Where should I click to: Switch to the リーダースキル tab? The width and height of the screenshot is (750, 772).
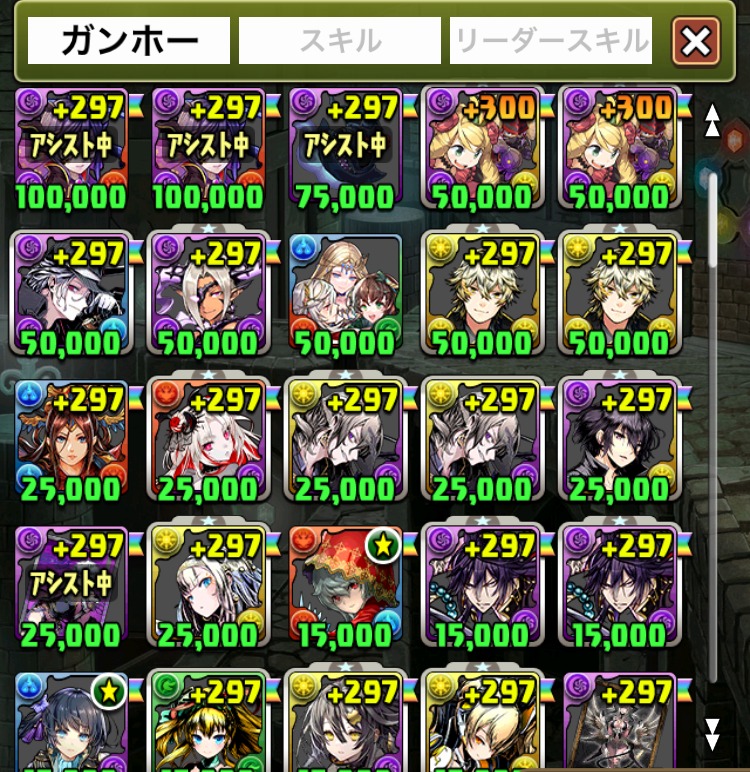tap(552, 41)
